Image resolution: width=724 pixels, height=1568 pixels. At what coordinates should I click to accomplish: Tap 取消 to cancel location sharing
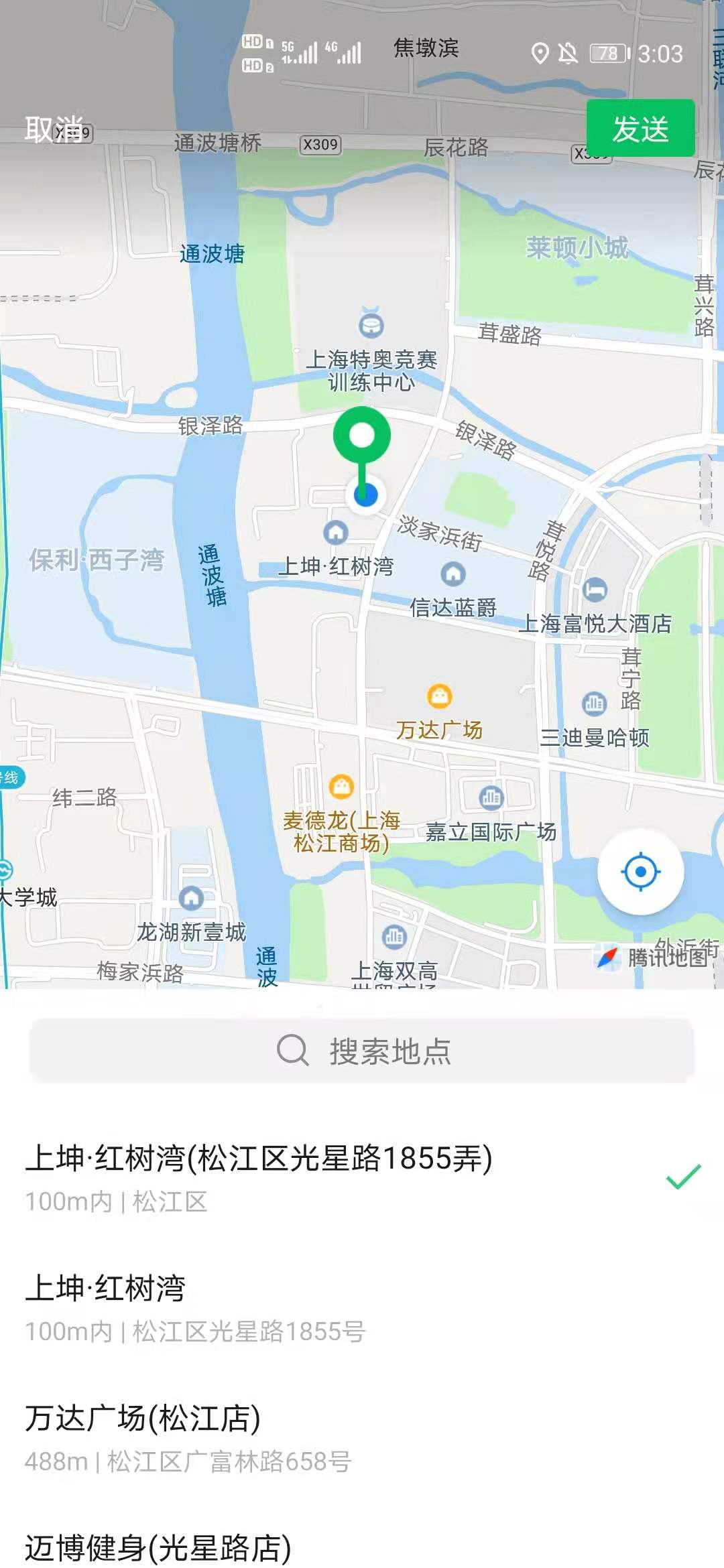pos(54,129)
